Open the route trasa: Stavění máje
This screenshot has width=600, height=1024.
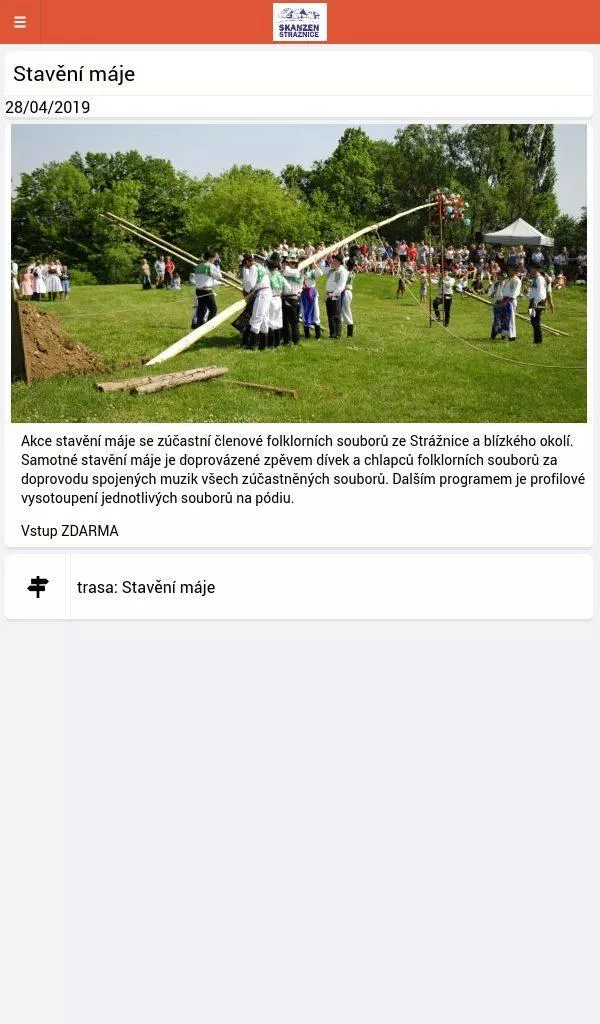pyautogui.click(x=299, y=587)
